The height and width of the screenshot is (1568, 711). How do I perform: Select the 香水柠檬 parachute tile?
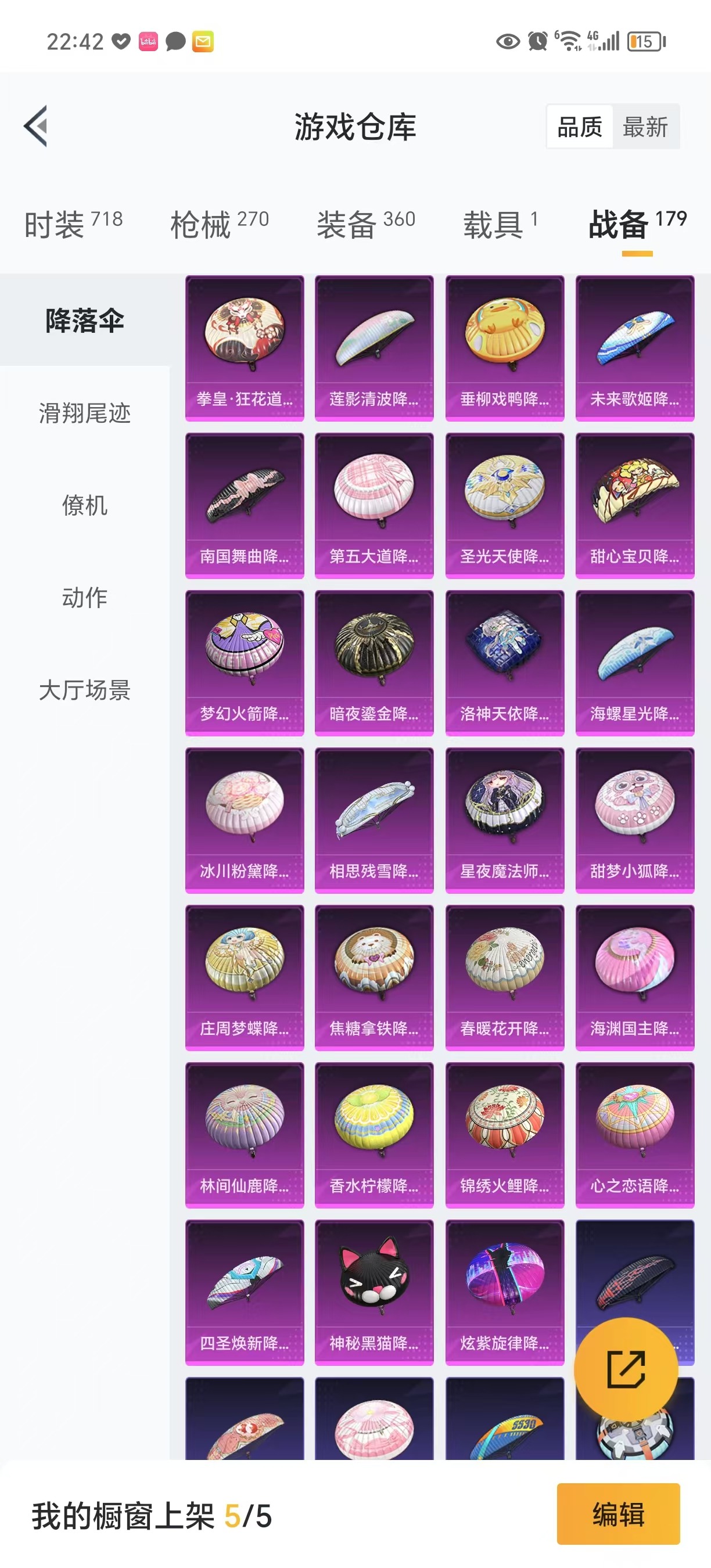[x=374, y=1135]
